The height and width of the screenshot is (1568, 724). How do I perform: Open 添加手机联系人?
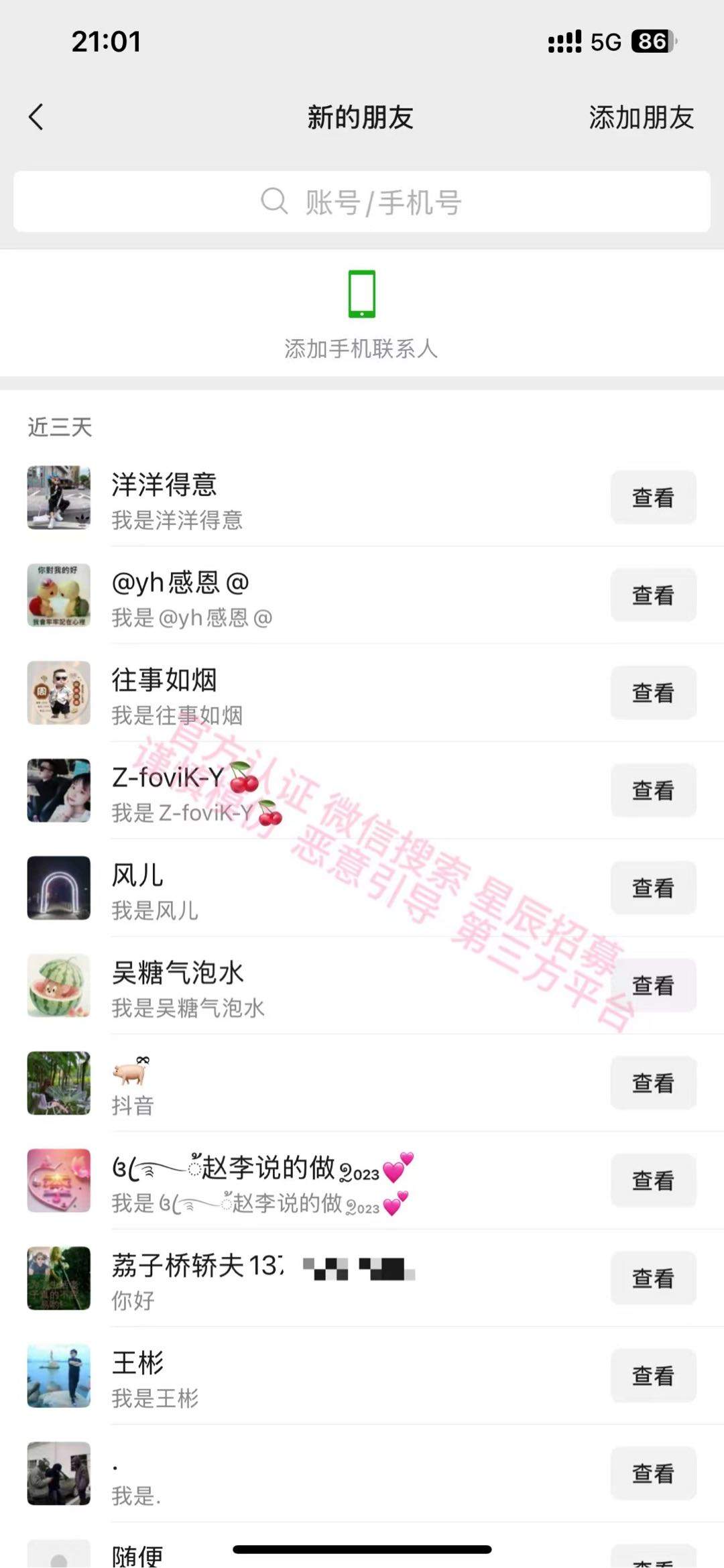[x=362, y=314]
